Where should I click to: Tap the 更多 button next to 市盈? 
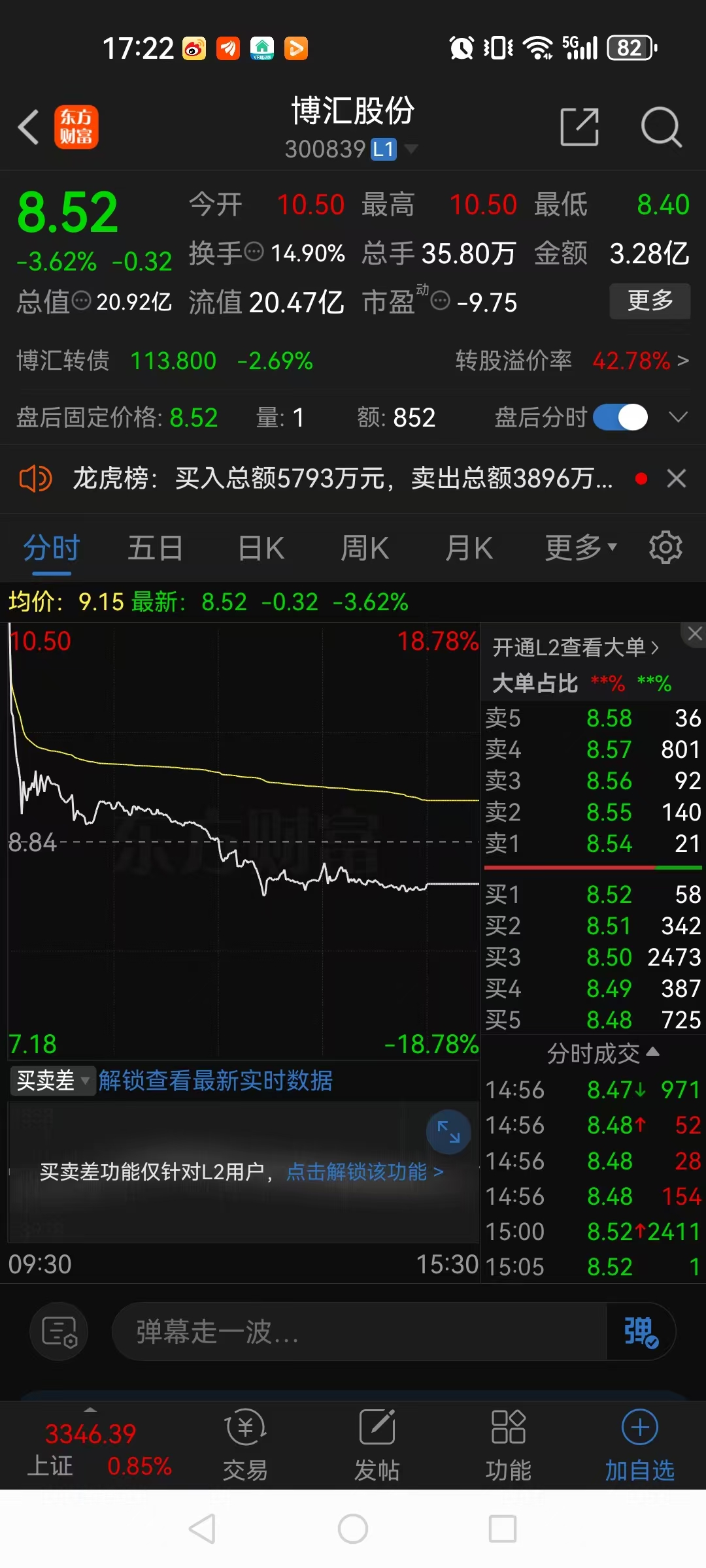650,301
